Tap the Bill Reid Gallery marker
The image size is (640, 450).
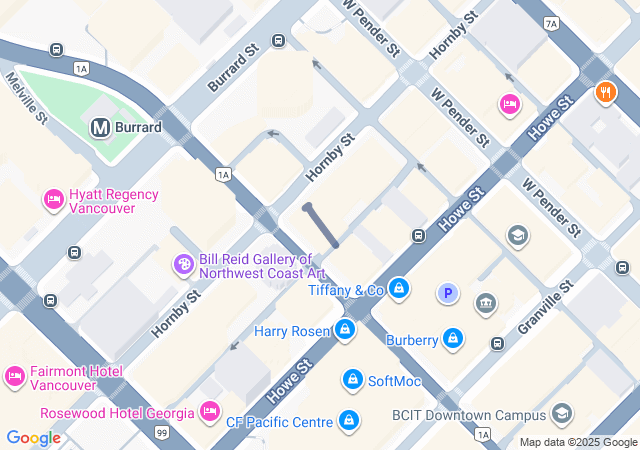click(185, 265)
